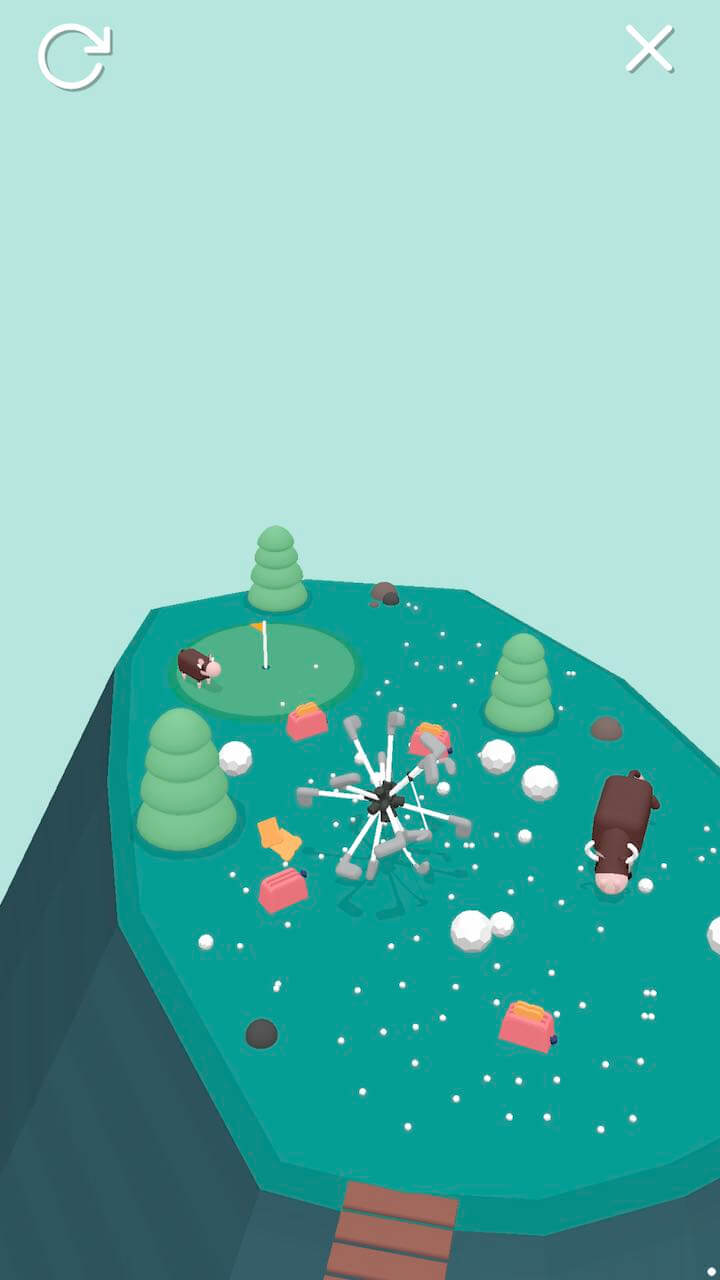Close the game level with the X
The height and width of the screenshot is (1280, 720).
(x=649, y=49)
